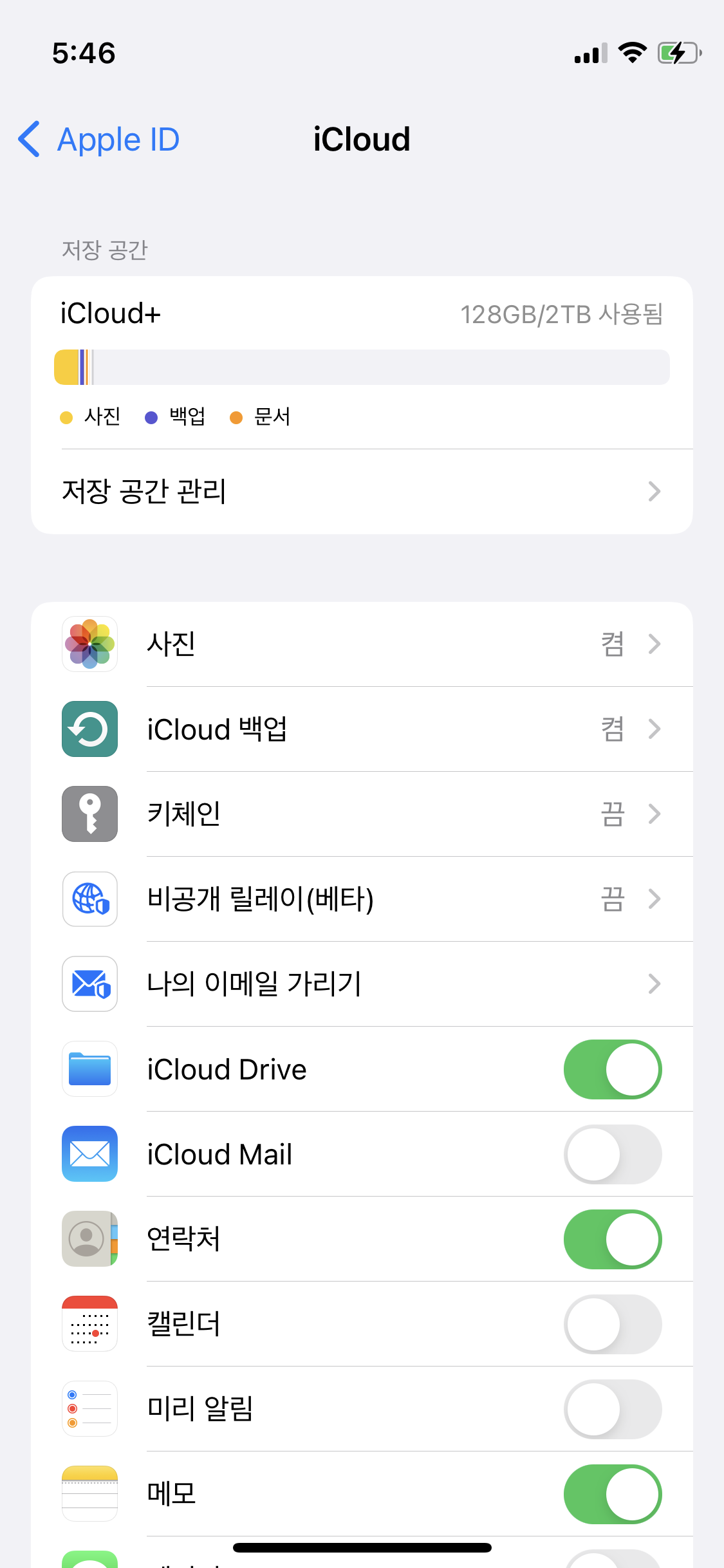Open iCloud 백업 settings
Image resolution: width=724 pixels, height=1568 pixels.
[x=361, y=729]
